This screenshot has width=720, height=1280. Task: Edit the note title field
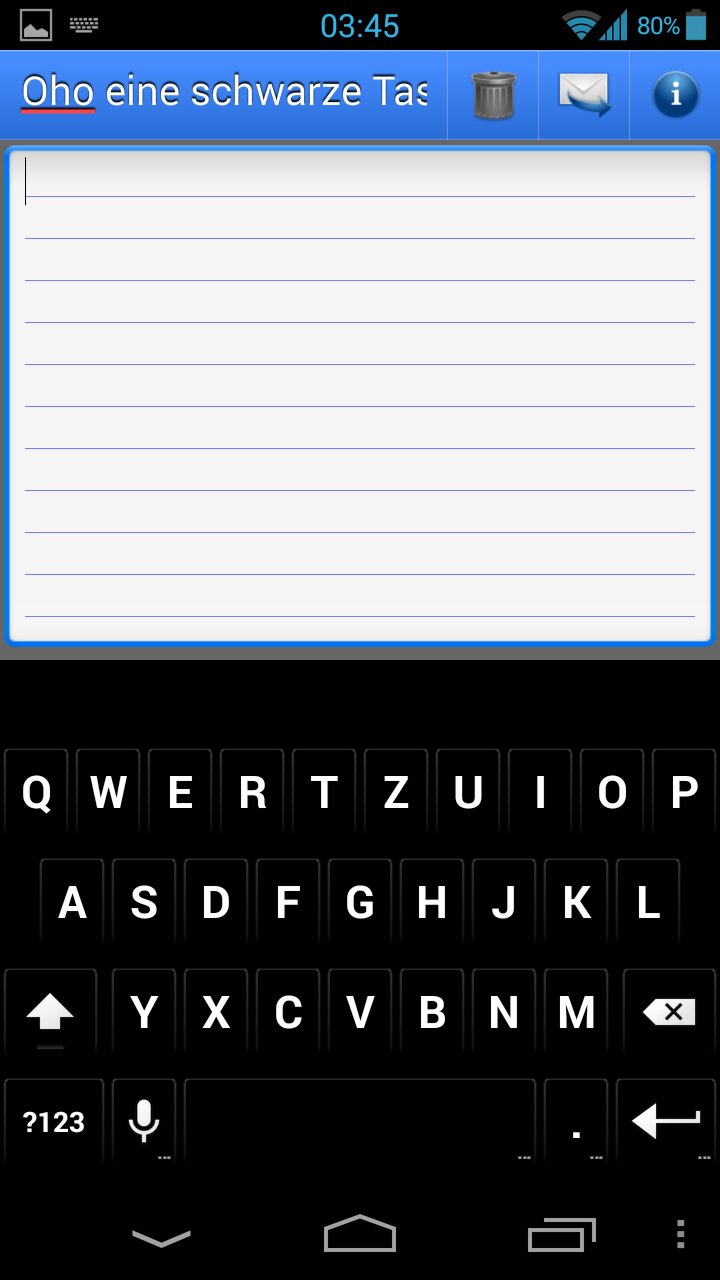(225, 92)
